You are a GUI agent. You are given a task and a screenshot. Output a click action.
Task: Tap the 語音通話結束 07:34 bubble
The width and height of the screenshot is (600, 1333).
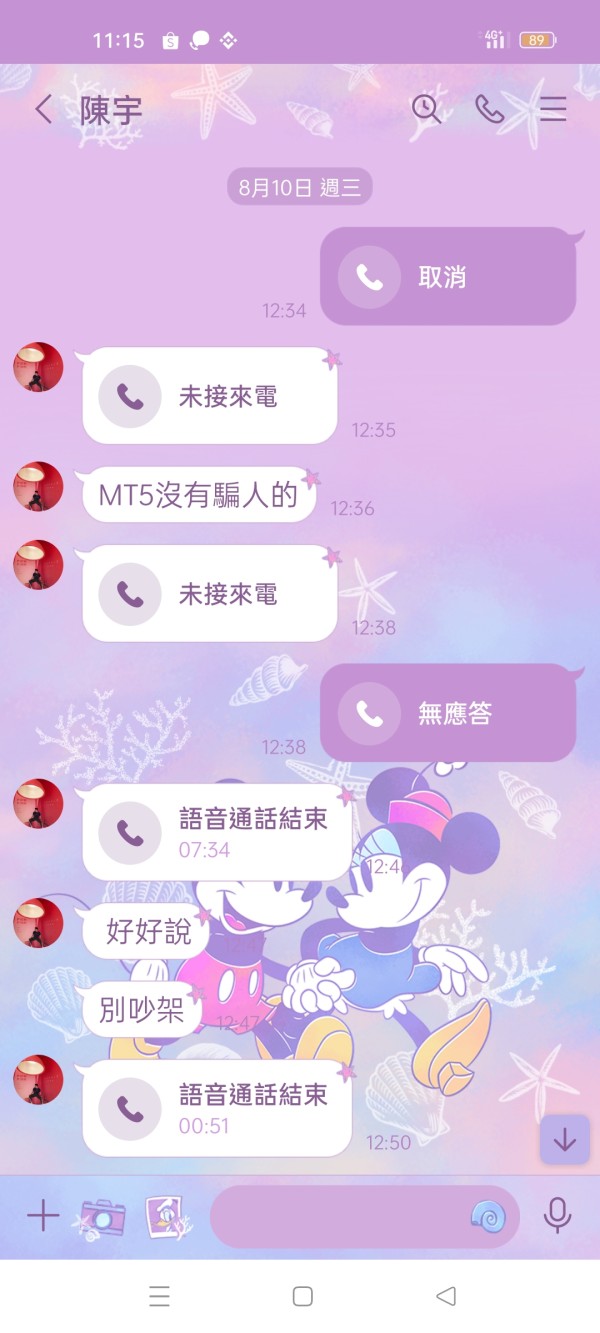(x=217, y=832)
